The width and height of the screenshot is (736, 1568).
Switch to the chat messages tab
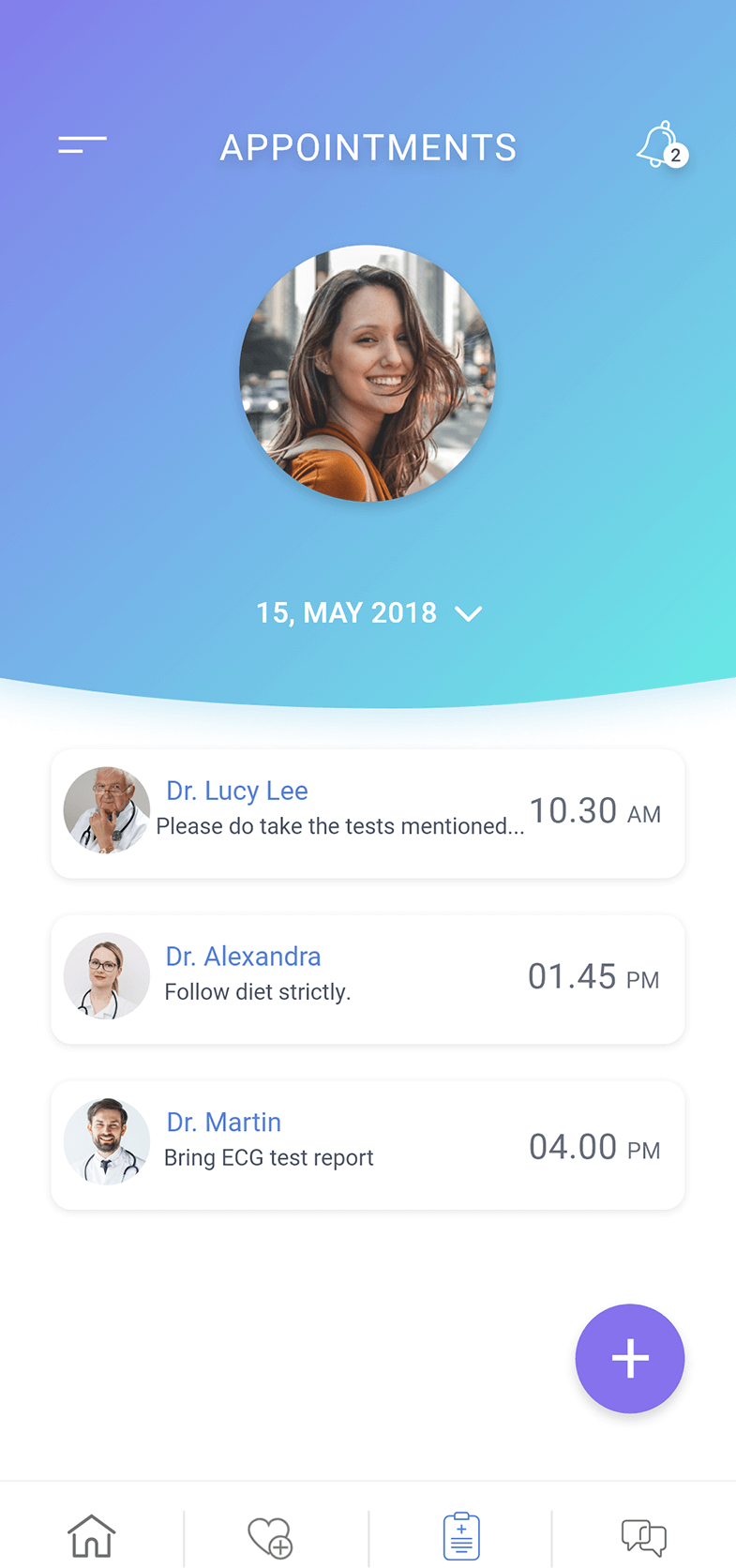643,1538
